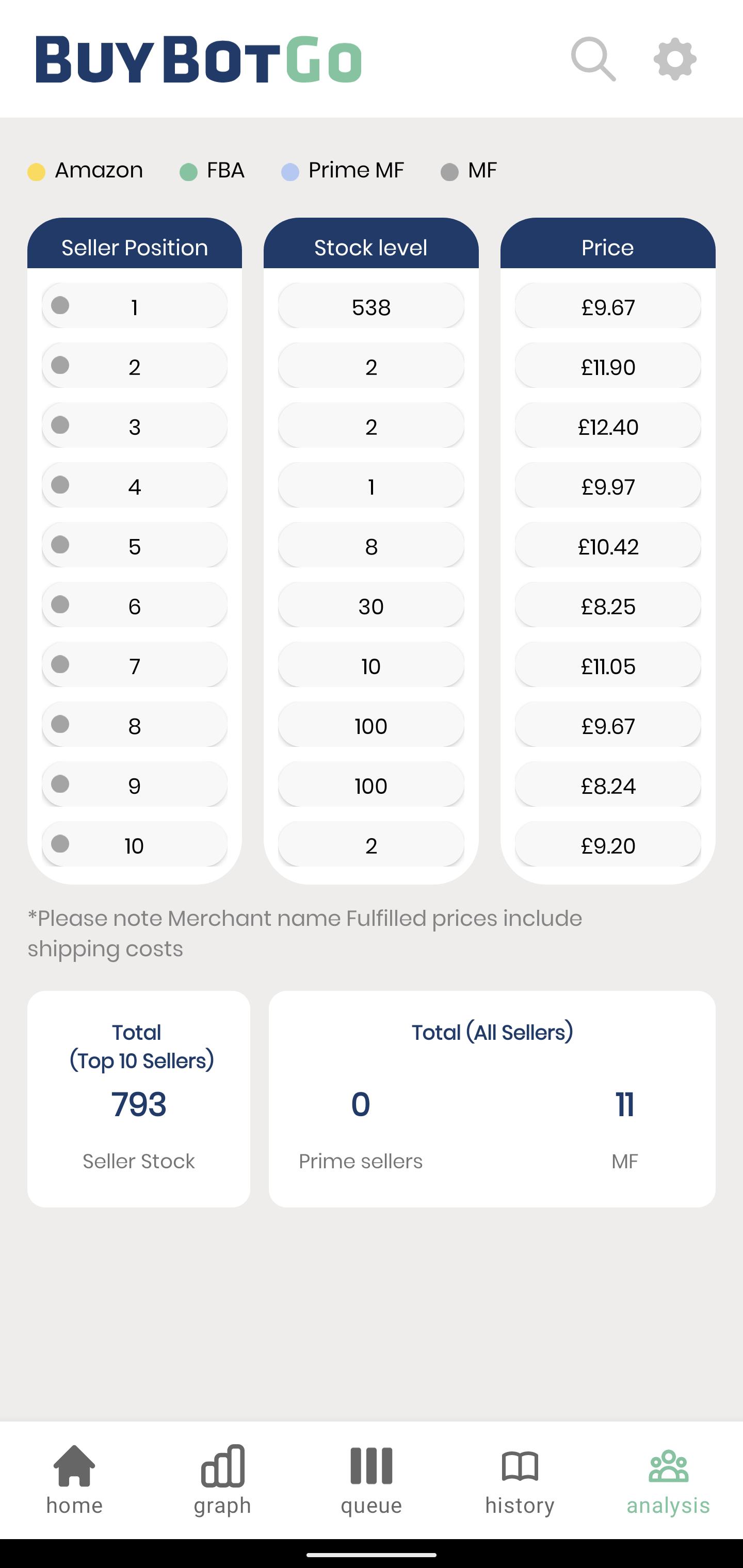
Task: Open the settings gear
Action: point(675,59)
